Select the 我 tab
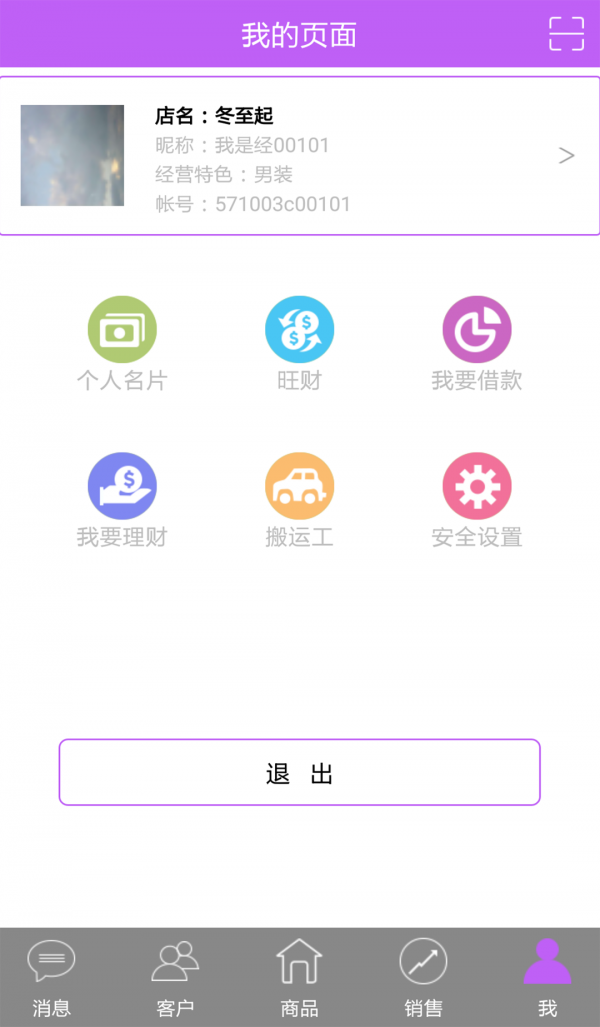The width and height of the screenshot is (600, 1027). click(547, 977)
